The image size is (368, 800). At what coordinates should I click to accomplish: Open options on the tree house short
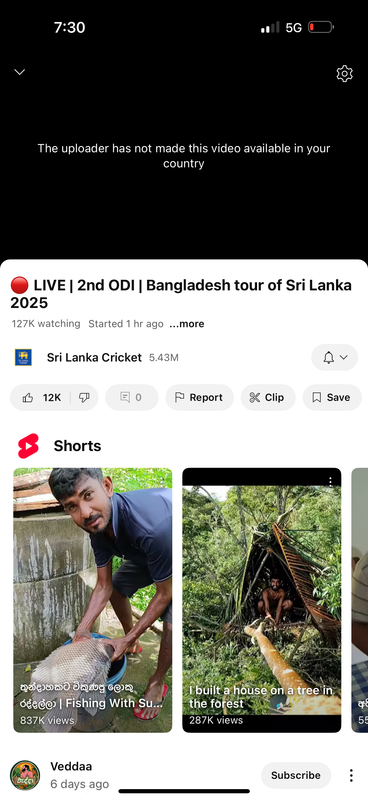coord(330,481)
